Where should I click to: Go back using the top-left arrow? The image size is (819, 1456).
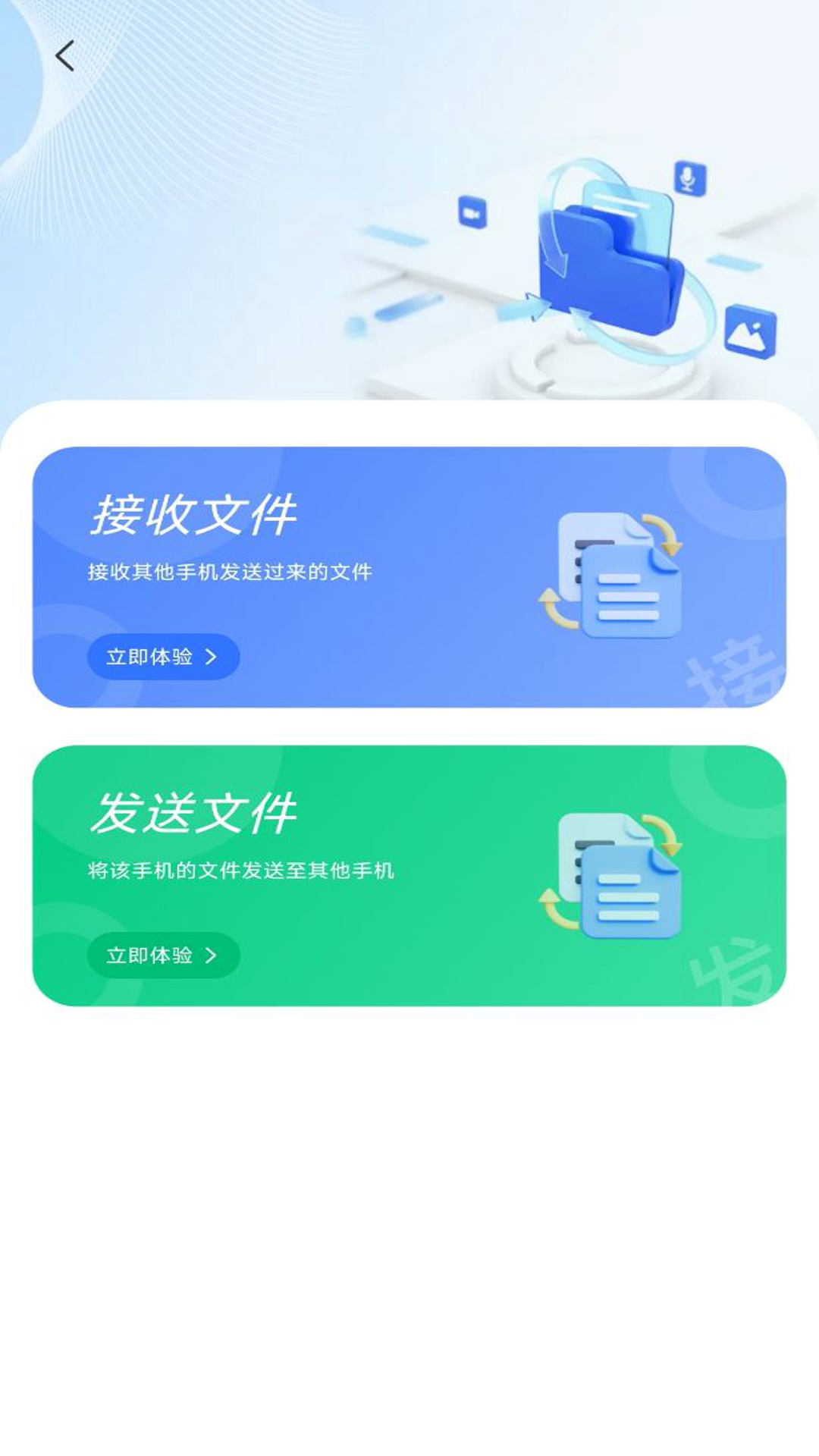pos(65,56)
